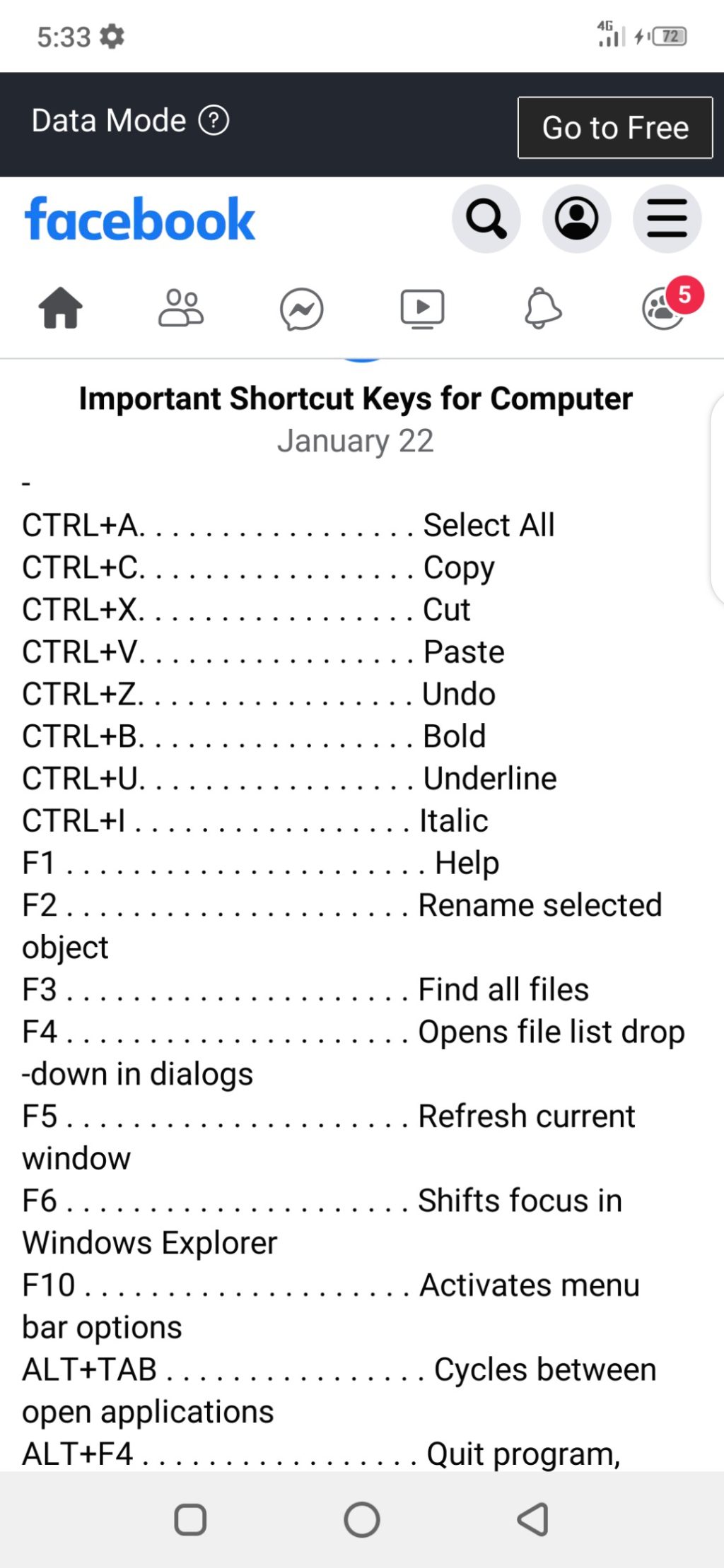Switch to the Friends tab
Screen dimensions: 724x1568
pyautogui.click(x=181, y=308)
